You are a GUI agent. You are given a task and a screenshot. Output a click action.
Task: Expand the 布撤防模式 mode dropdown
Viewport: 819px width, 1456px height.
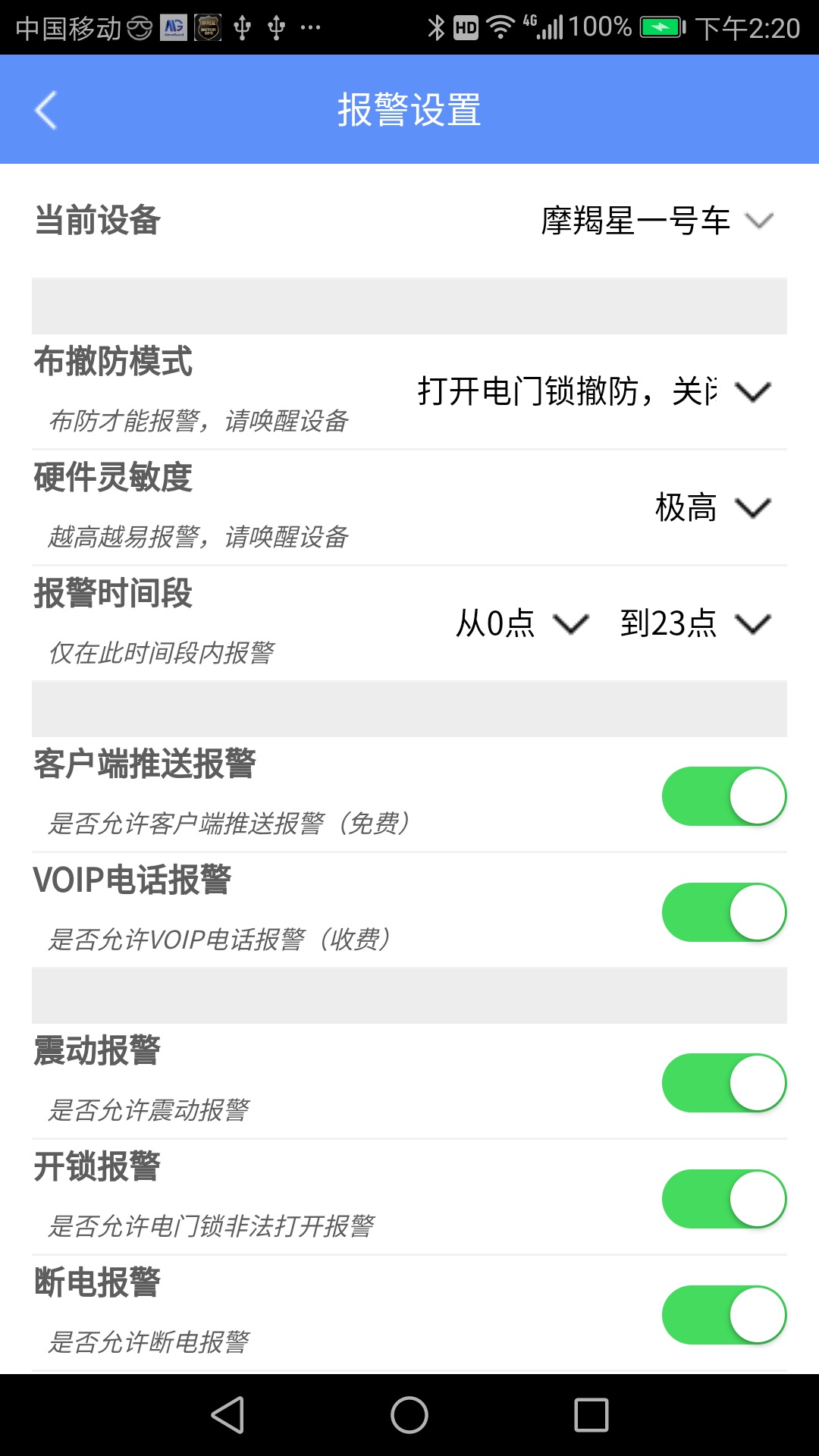[x=753, y=394]
